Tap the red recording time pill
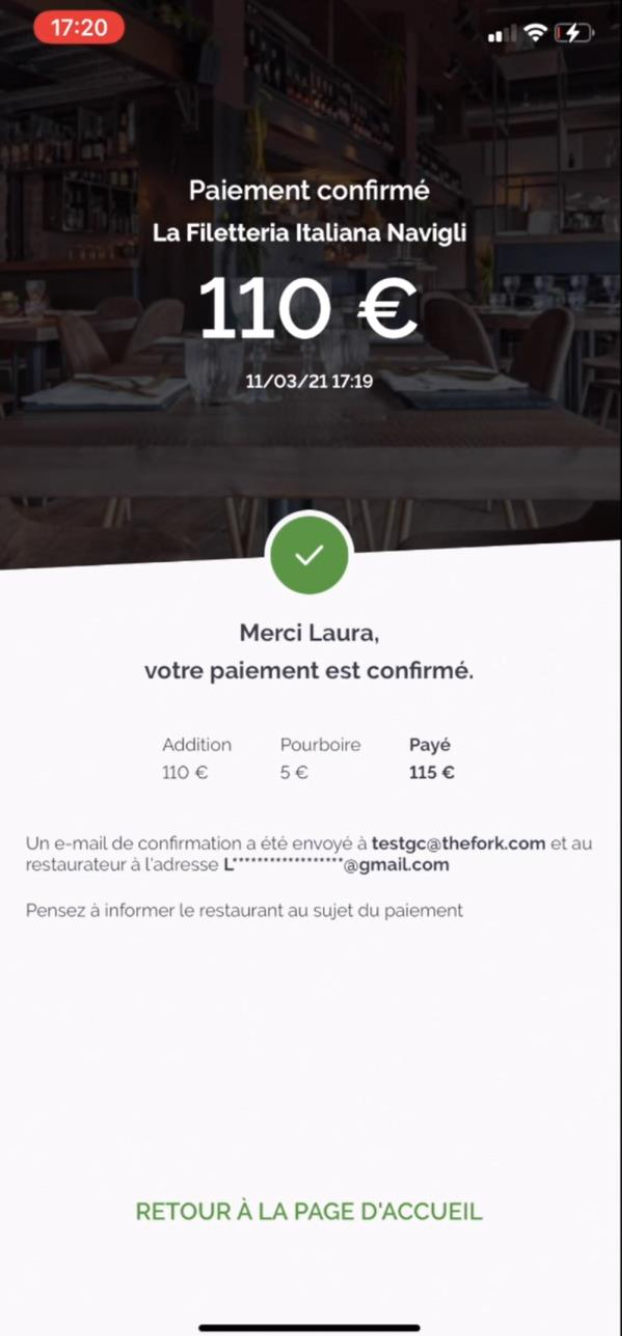The height and width of the screenshot is (1340, 622). 79,28
